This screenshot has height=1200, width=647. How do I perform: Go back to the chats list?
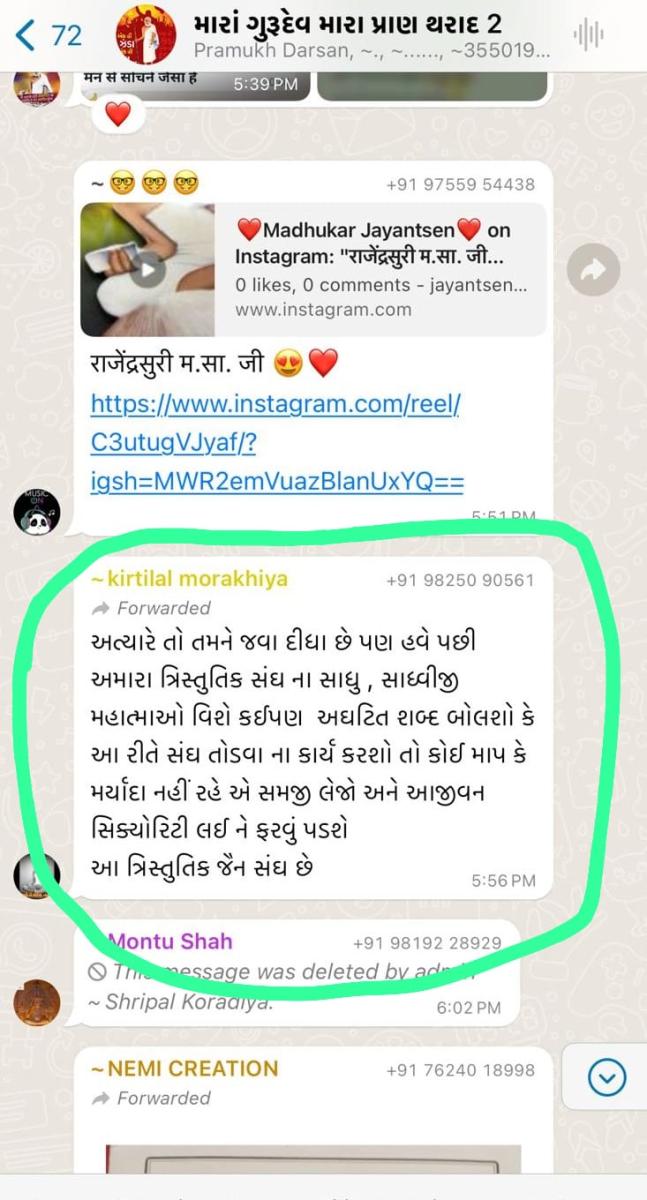point(48,36)
